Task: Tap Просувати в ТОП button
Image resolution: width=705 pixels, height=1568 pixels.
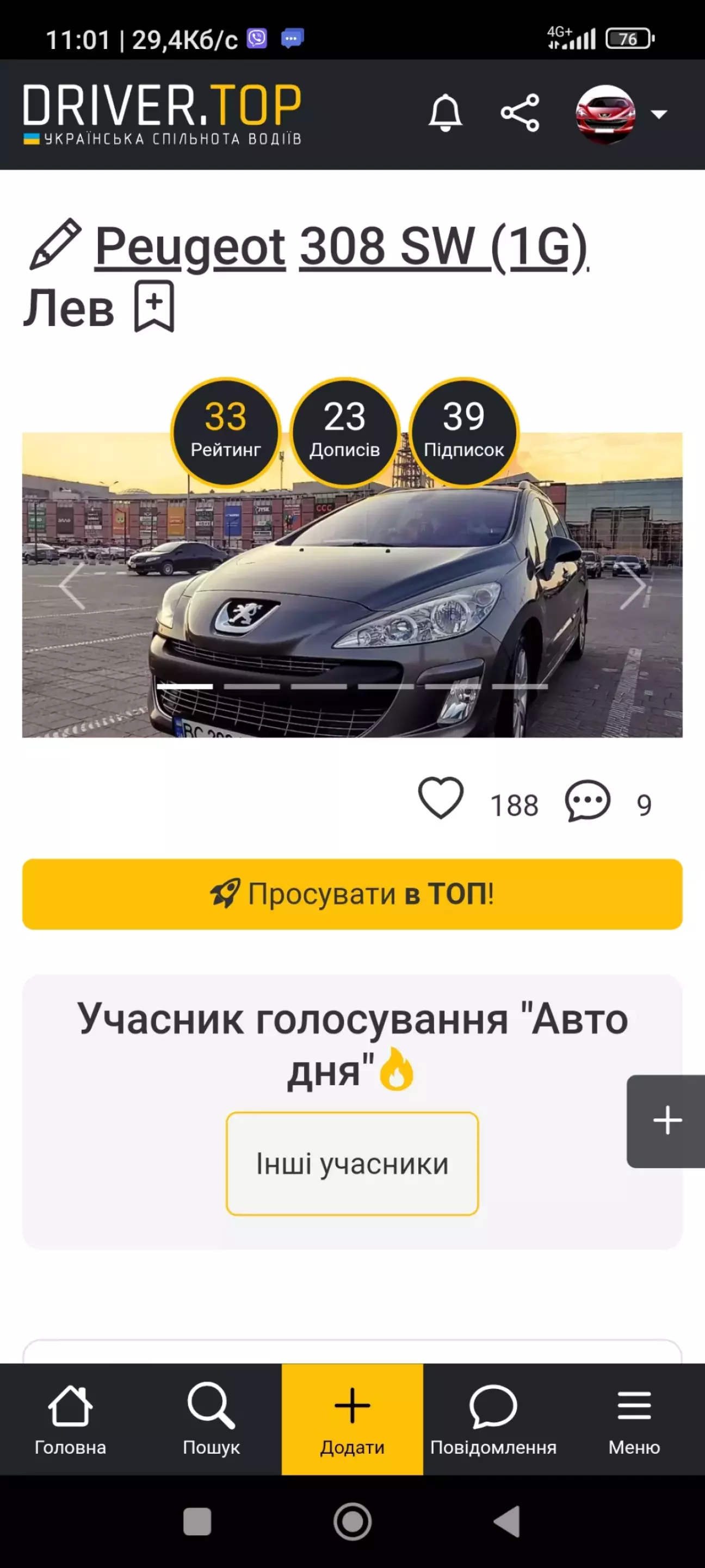Action: 352,894
